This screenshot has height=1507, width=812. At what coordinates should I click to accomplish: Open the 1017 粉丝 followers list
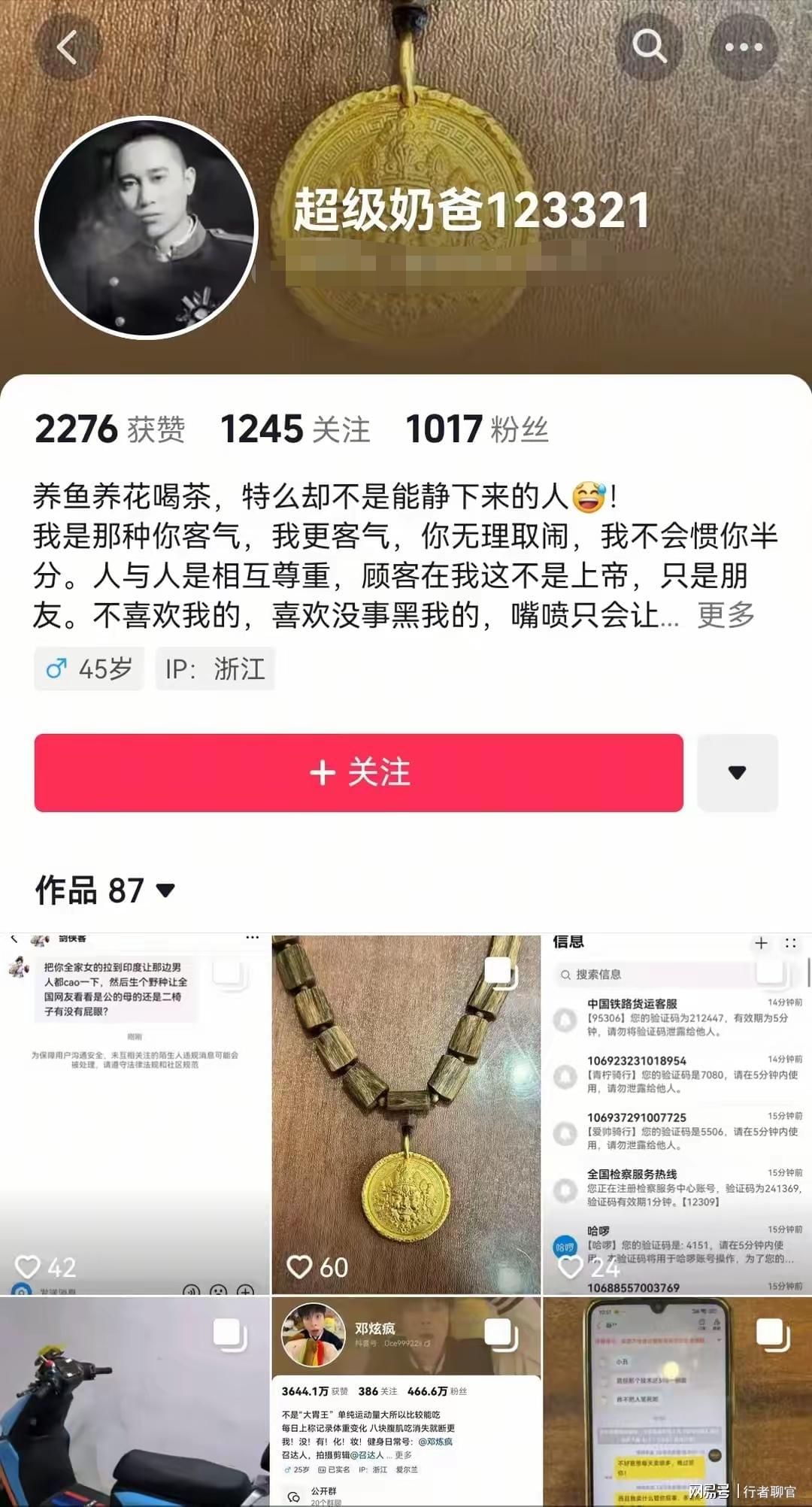[477, 429]
